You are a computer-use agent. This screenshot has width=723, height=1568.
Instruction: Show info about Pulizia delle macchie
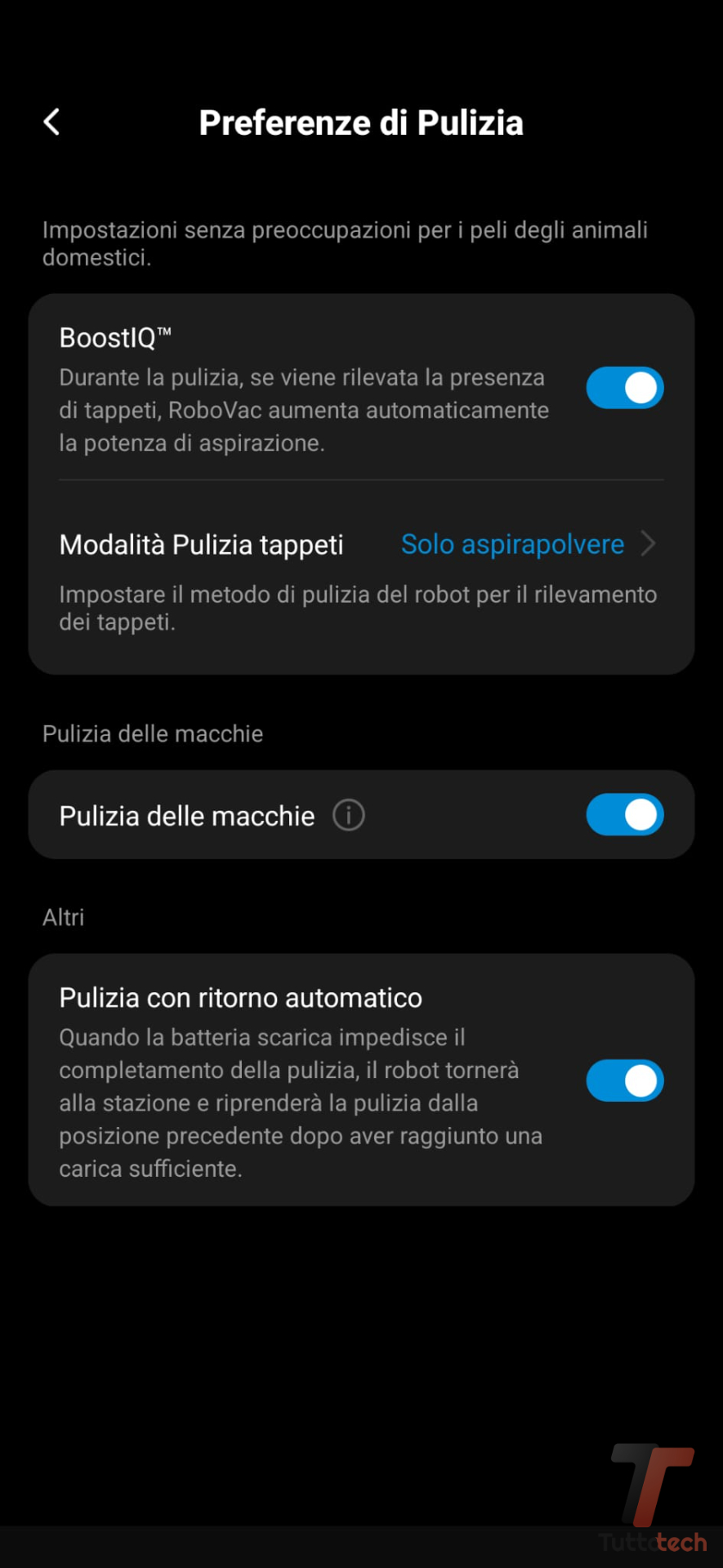[x=349, y=815]
